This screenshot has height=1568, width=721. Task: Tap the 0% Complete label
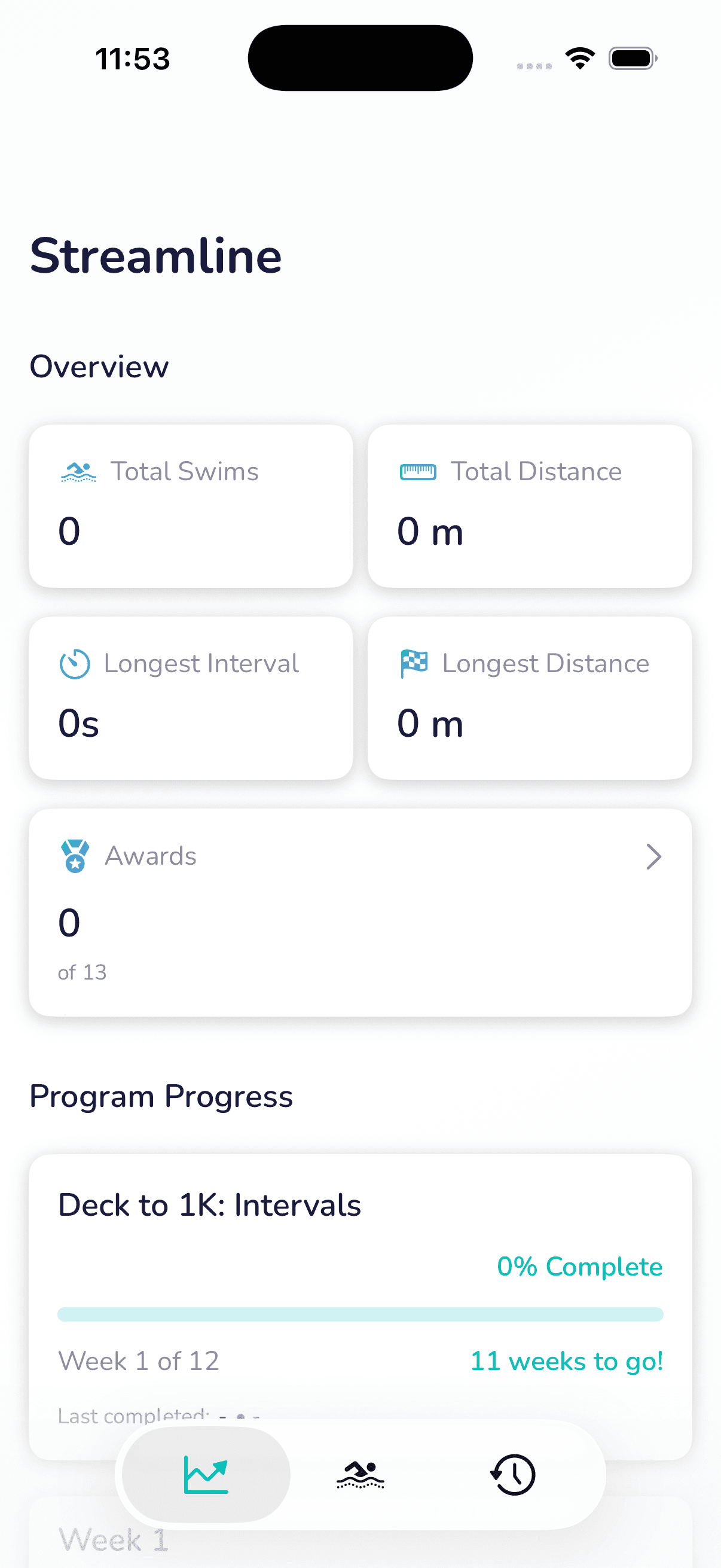[579, 1267]
